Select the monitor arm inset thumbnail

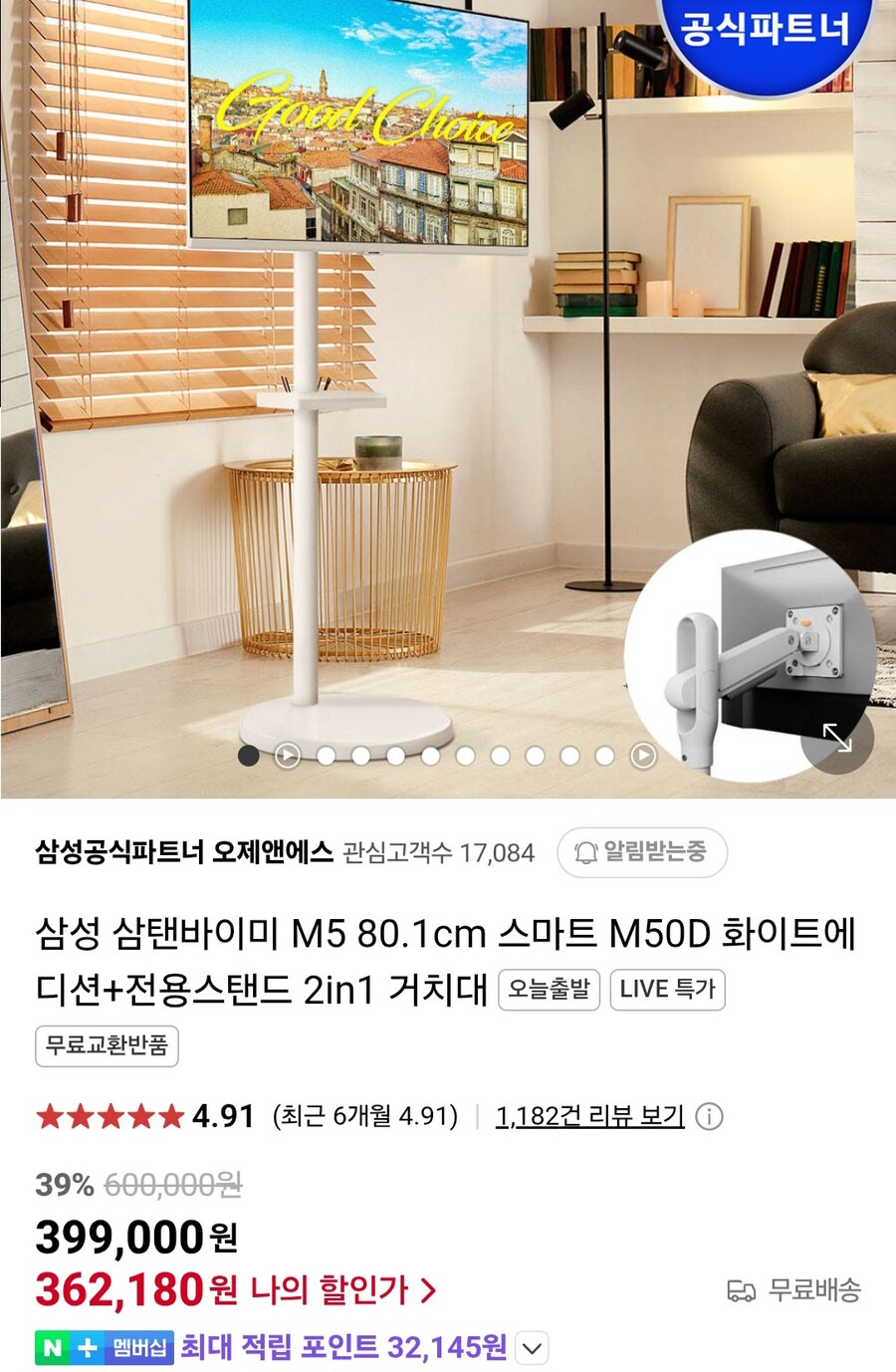pyautogui.click(x=752, y=657)
